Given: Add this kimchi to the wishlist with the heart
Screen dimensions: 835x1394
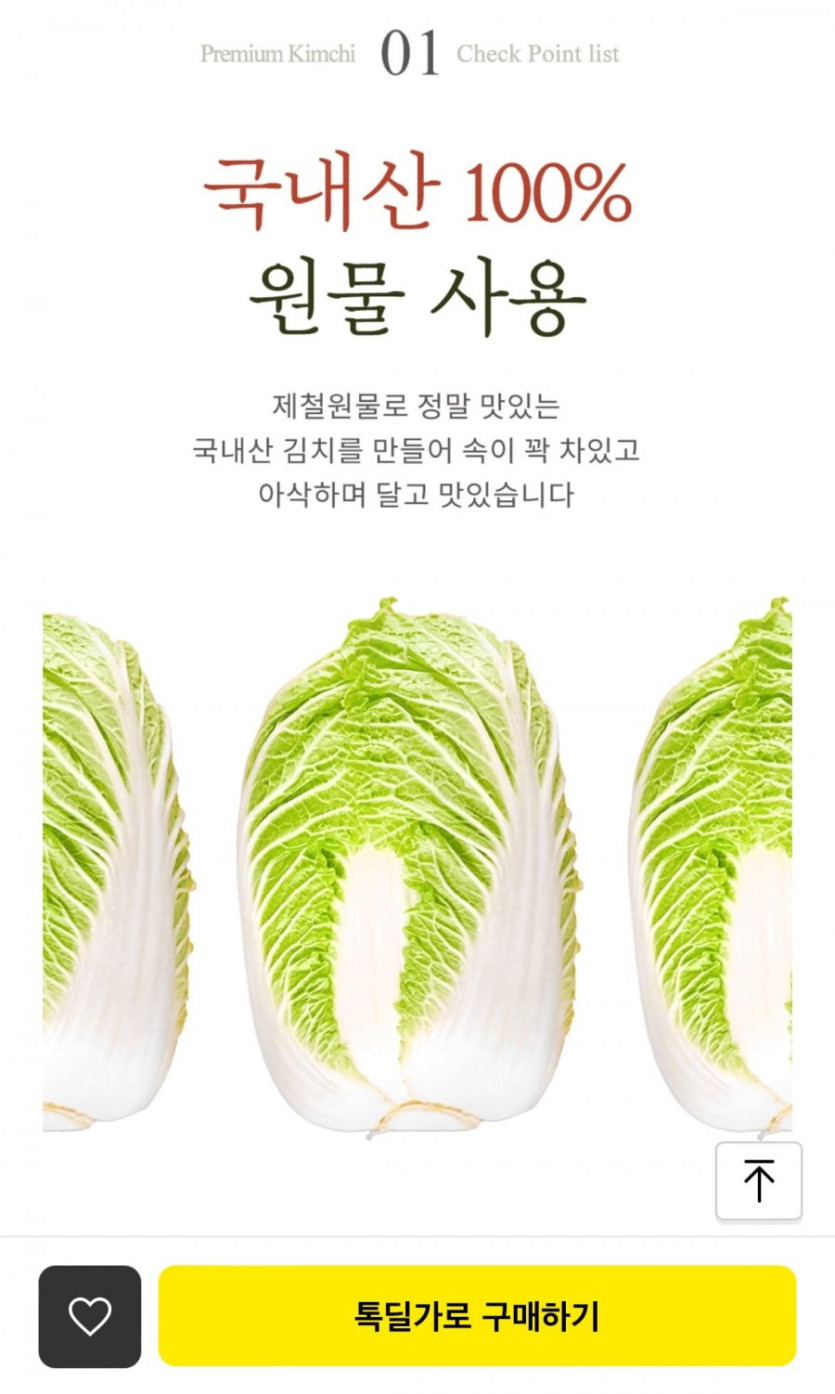Looking at the screenshot, I should (90, 1316).
